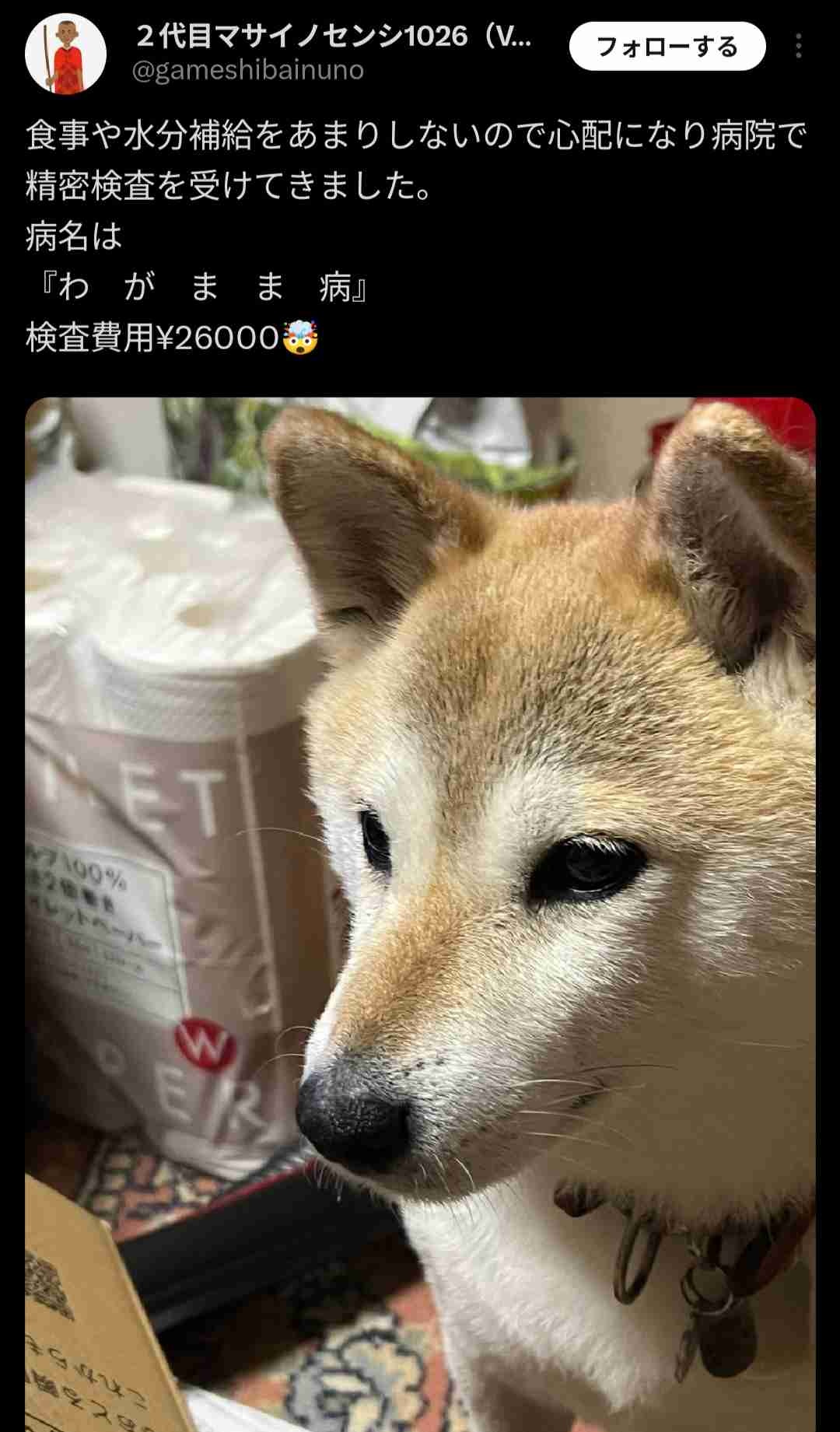Open the author's profile avatar
Screen dimensions: 840x1432
click(65, 54)
